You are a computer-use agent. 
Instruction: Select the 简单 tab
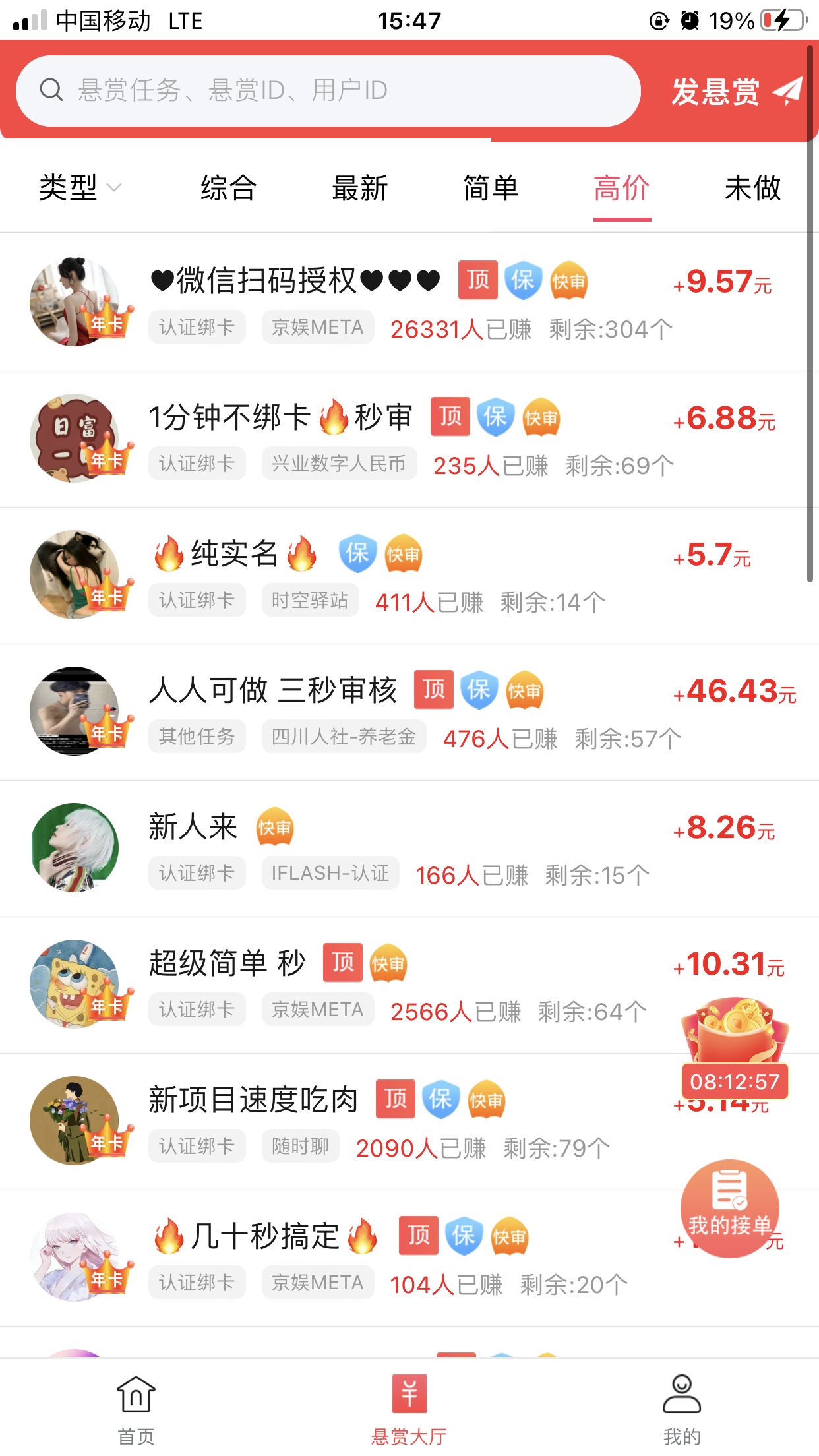[x=491, y=188]
